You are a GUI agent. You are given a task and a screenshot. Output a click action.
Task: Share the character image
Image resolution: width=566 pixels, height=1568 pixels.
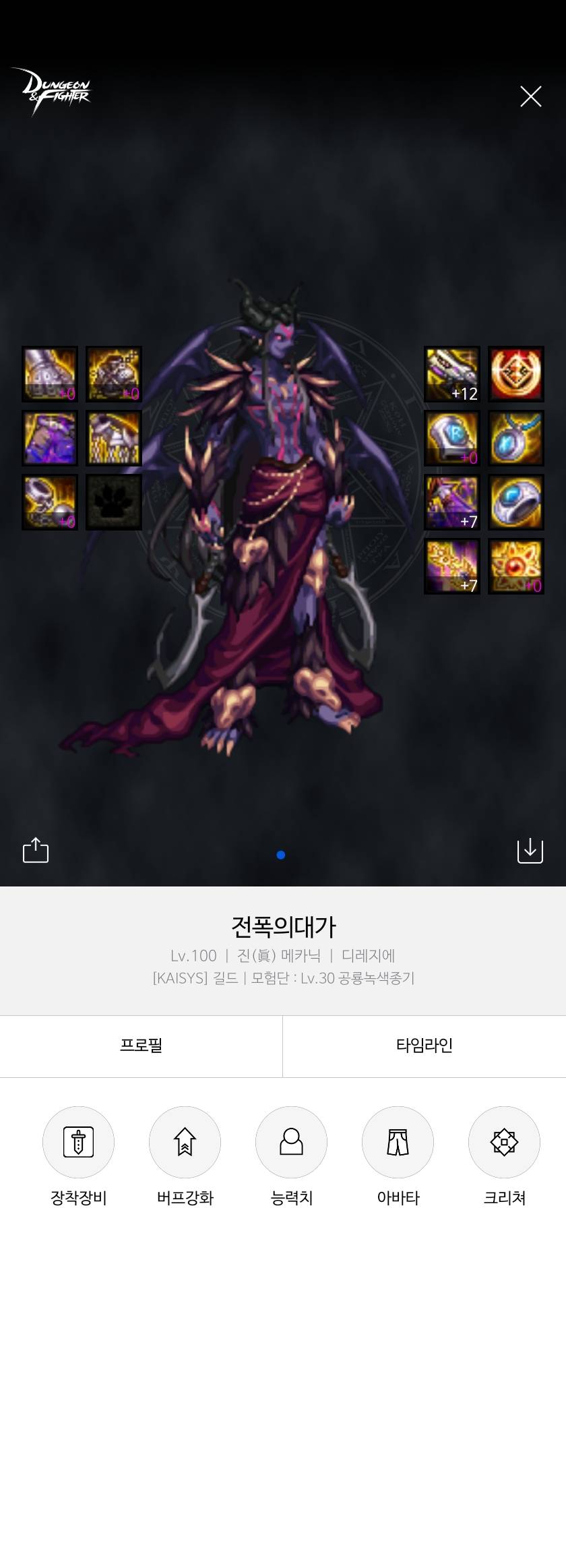coord(36,850)
